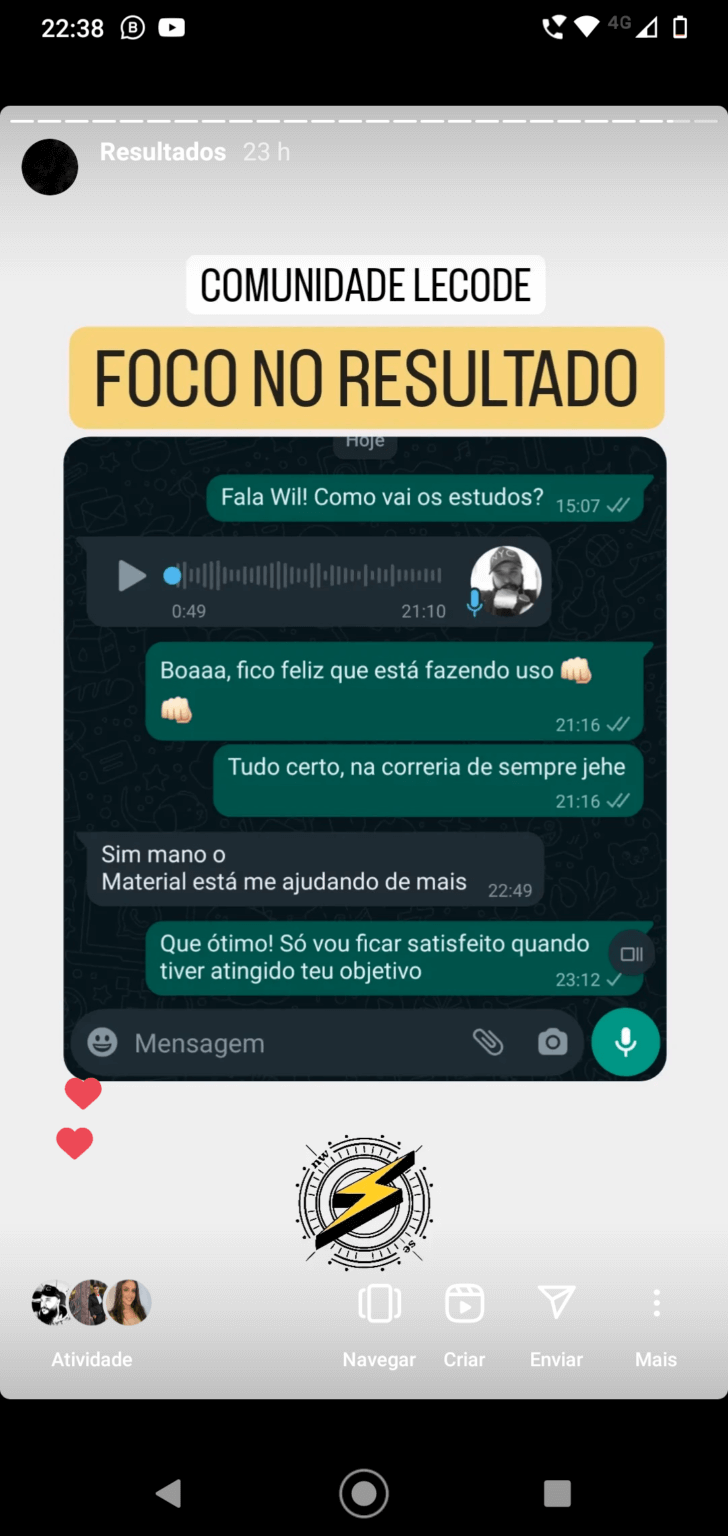Expand the Atividade viewers list
This screenshot has height=1536, width=728.
click(89, 1302)
